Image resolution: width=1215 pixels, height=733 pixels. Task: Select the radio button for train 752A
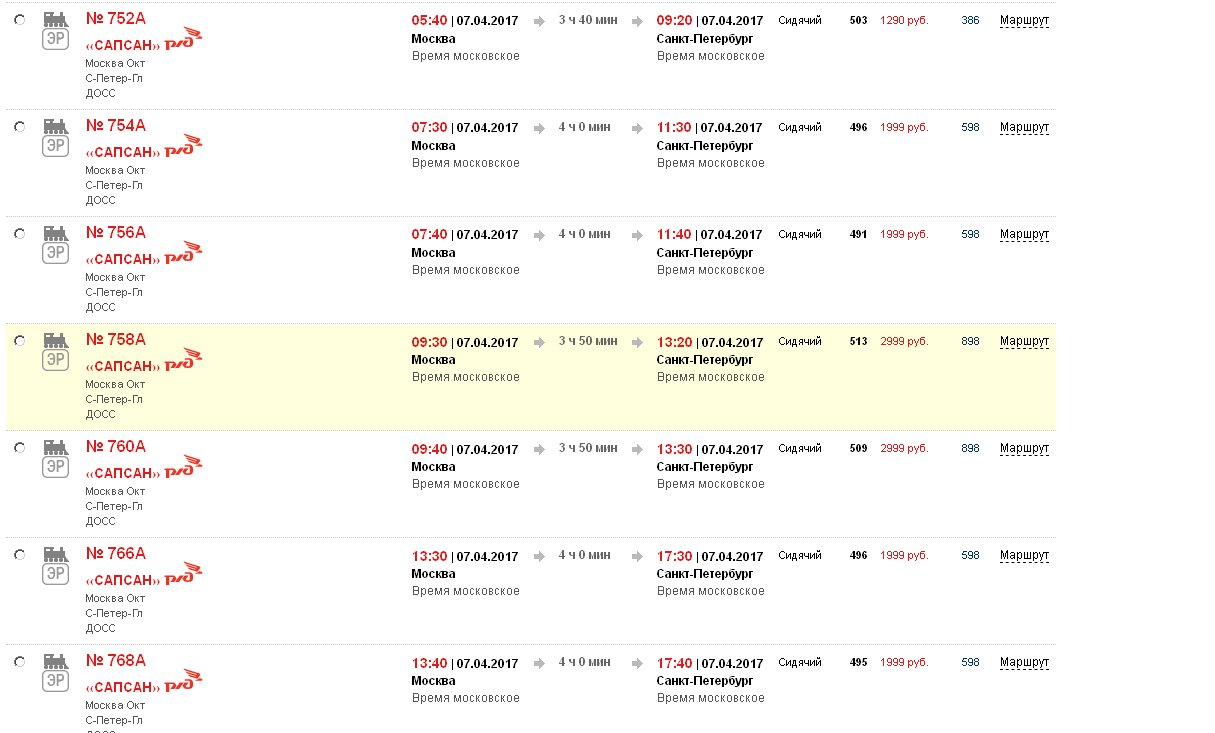(x=20, y=20)
